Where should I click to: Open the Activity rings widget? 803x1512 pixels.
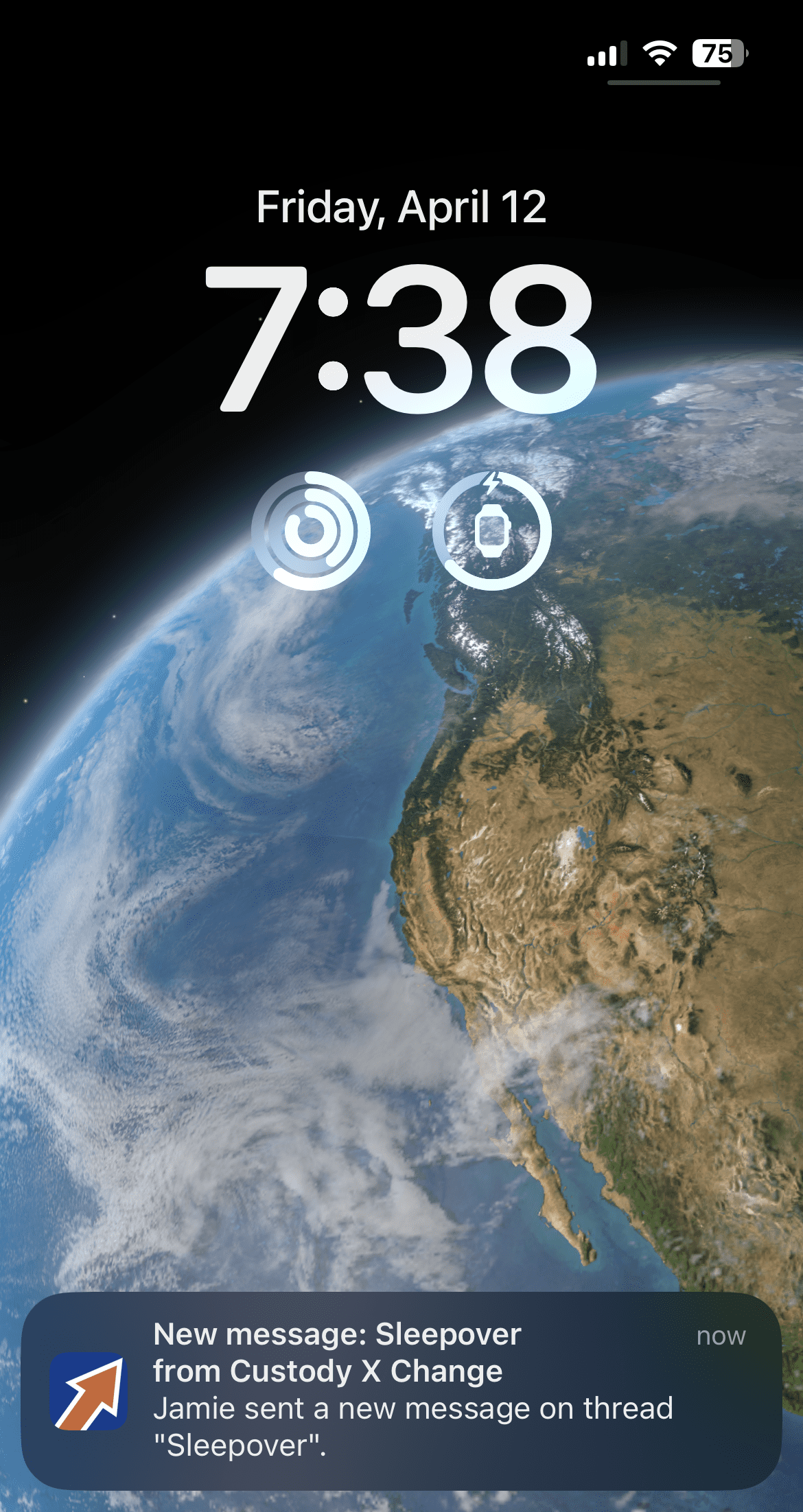tap(311, 530)
